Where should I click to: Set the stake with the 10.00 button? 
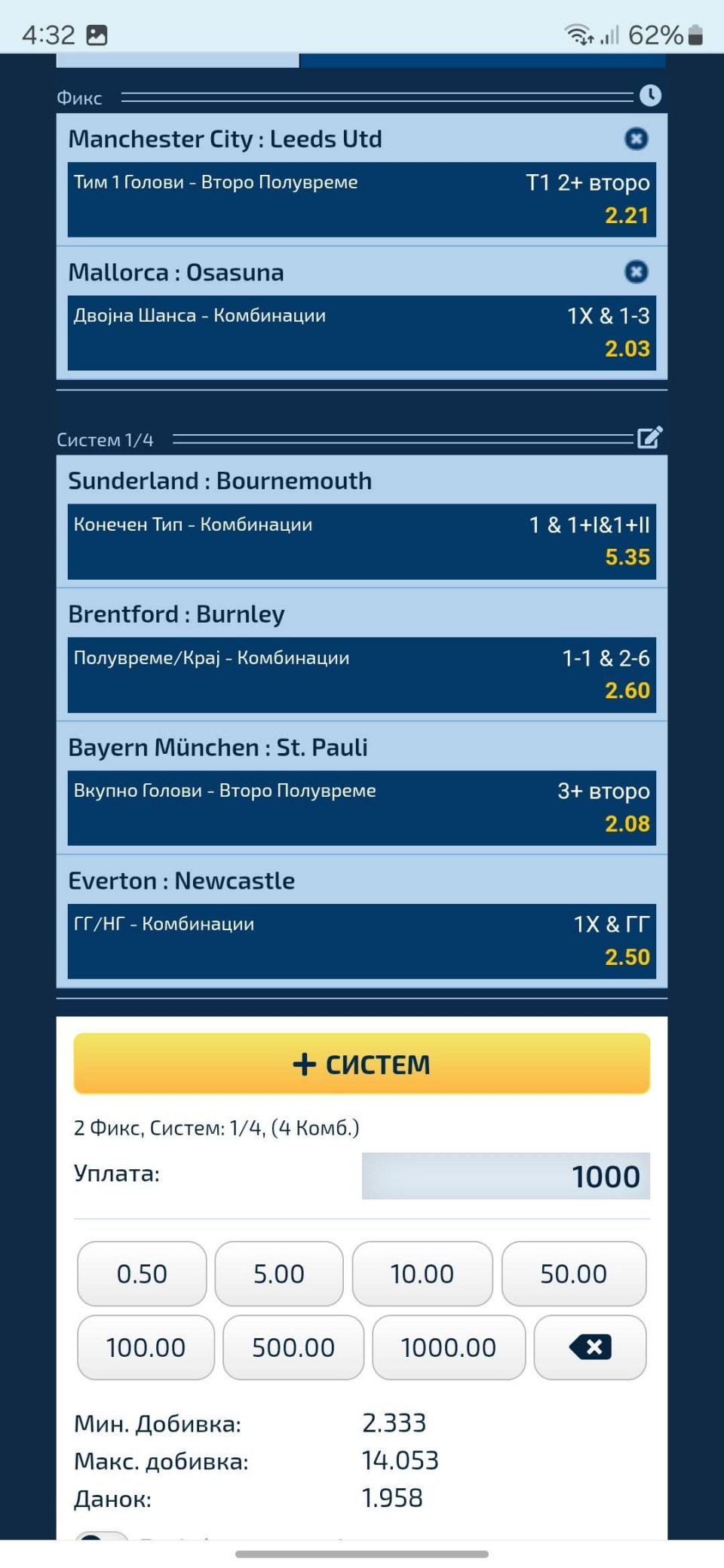(x=422, y=1273)
